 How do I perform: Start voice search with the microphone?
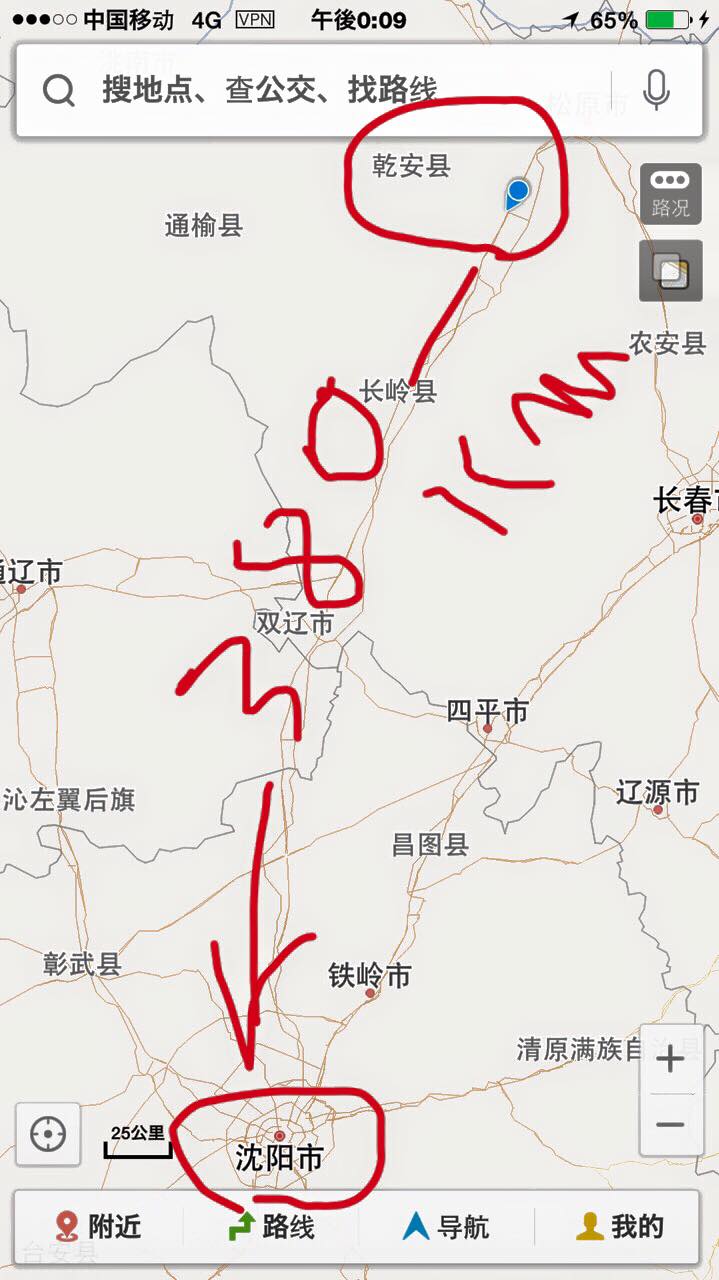coord(656,90)
